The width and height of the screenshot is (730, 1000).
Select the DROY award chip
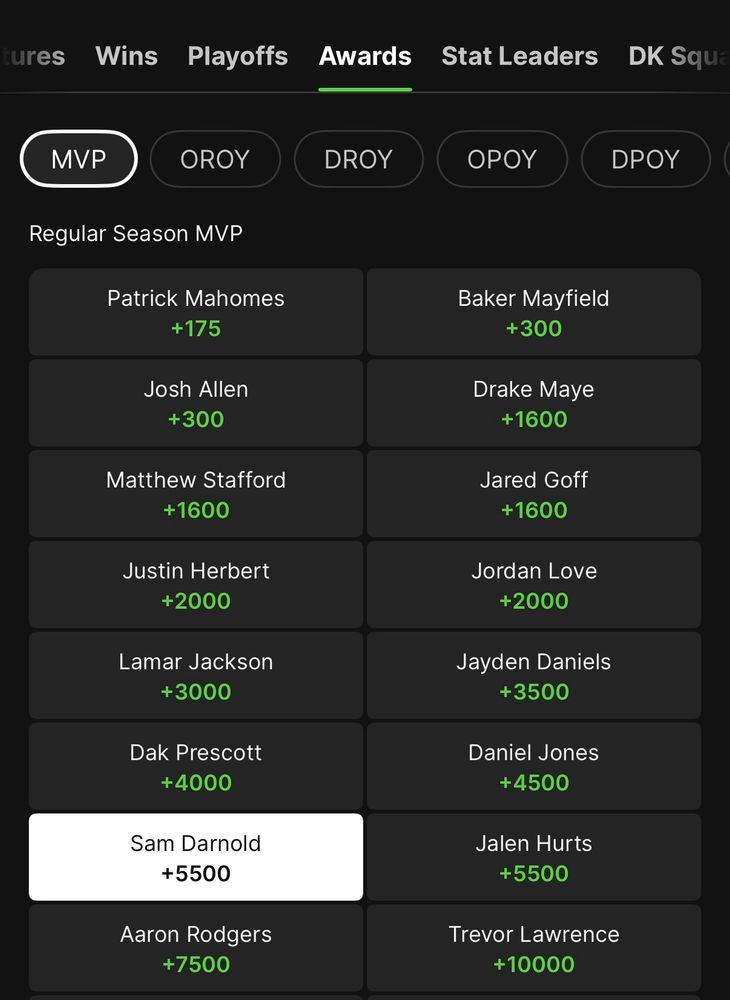point(358,159)
